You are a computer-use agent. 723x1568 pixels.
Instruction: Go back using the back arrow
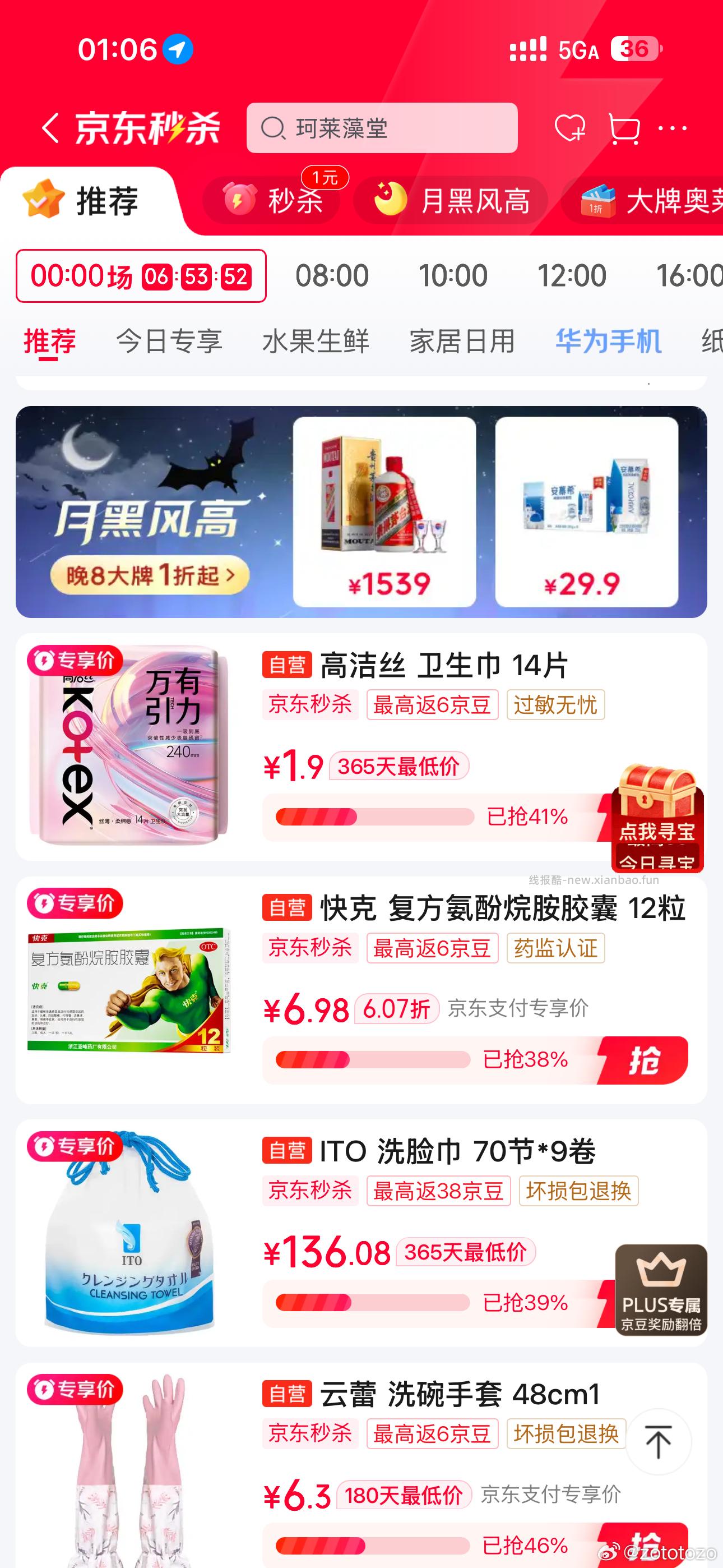tap(50, 128)
